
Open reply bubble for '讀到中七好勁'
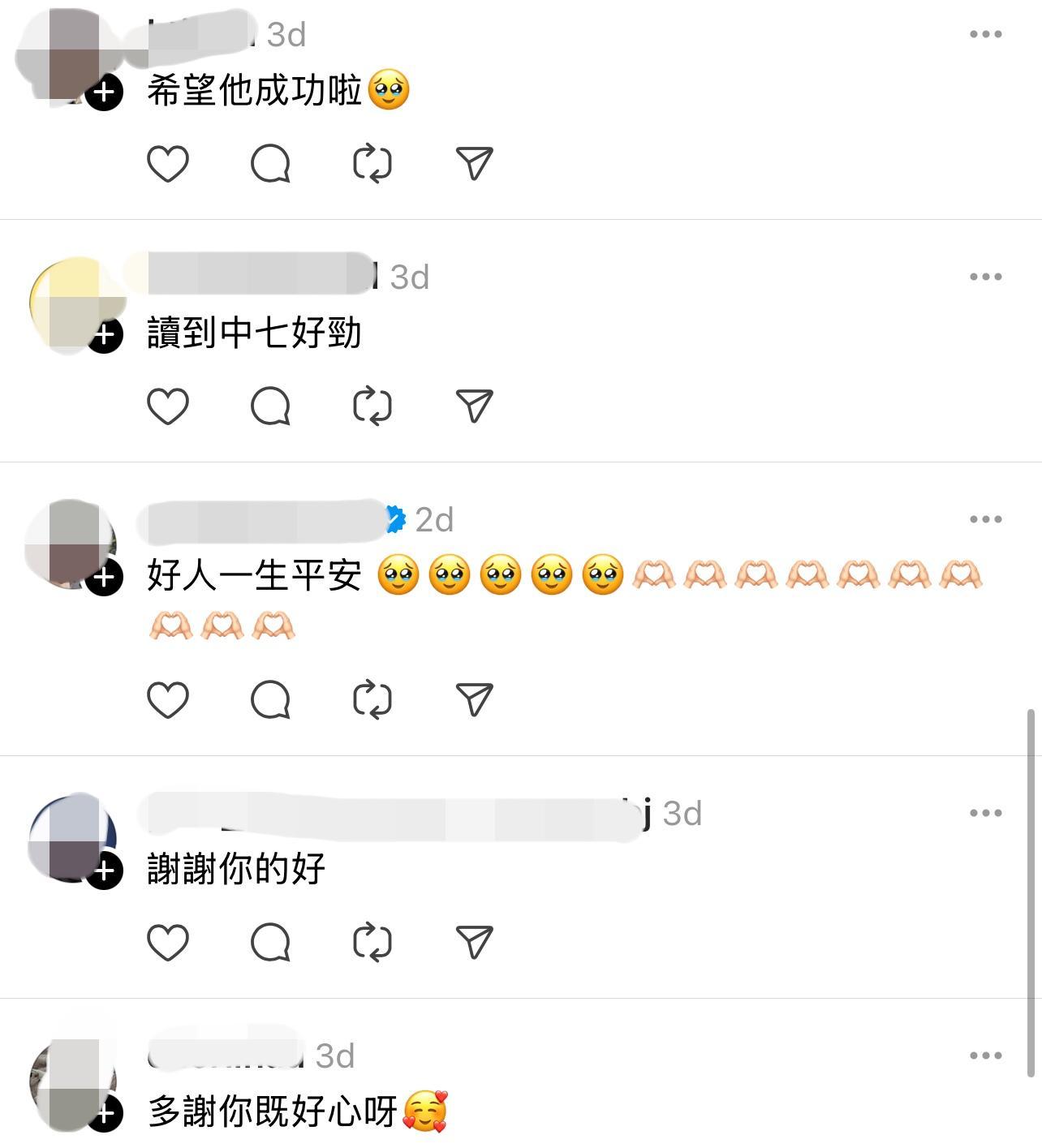271,405
